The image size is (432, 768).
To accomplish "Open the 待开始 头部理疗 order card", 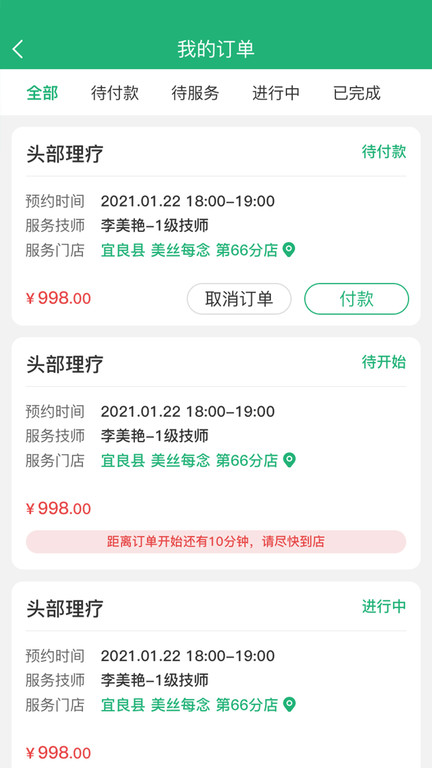I will tap(216, 453).
